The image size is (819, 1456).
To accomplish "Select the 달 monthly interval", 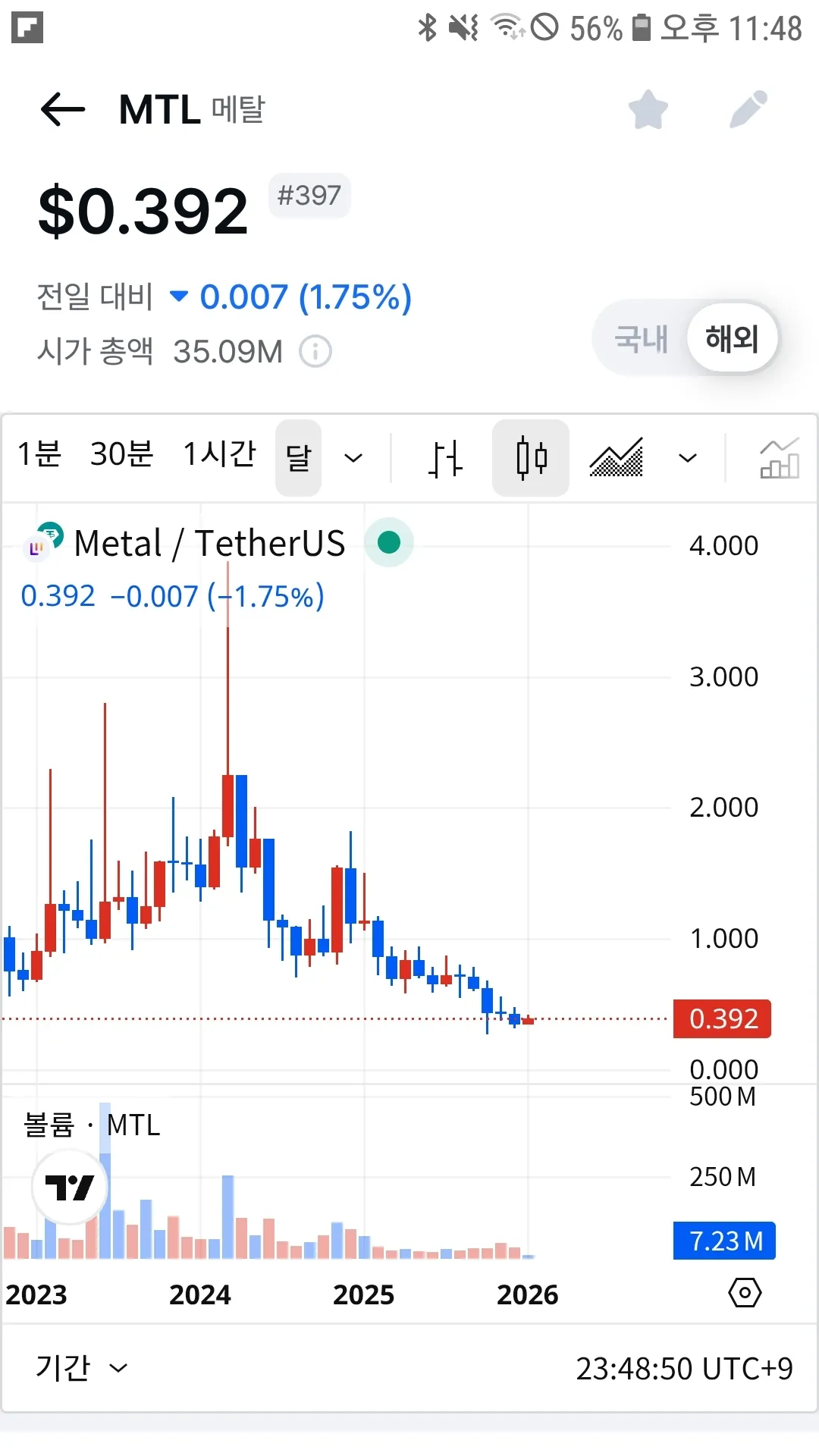I will [x=298, y=458].
